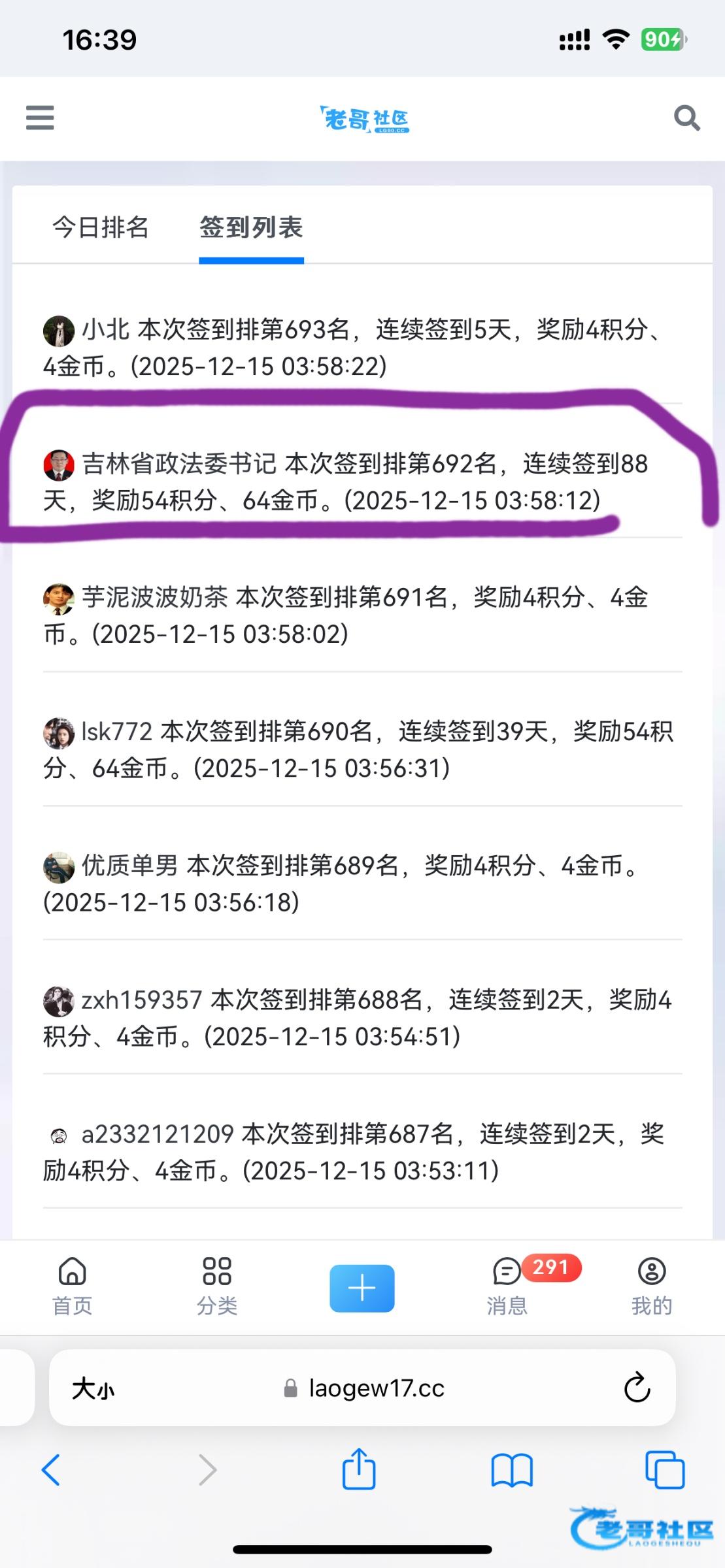Open Safari bookmarks
This screenshot has height=1568, width=725.
click(512, 1470)
